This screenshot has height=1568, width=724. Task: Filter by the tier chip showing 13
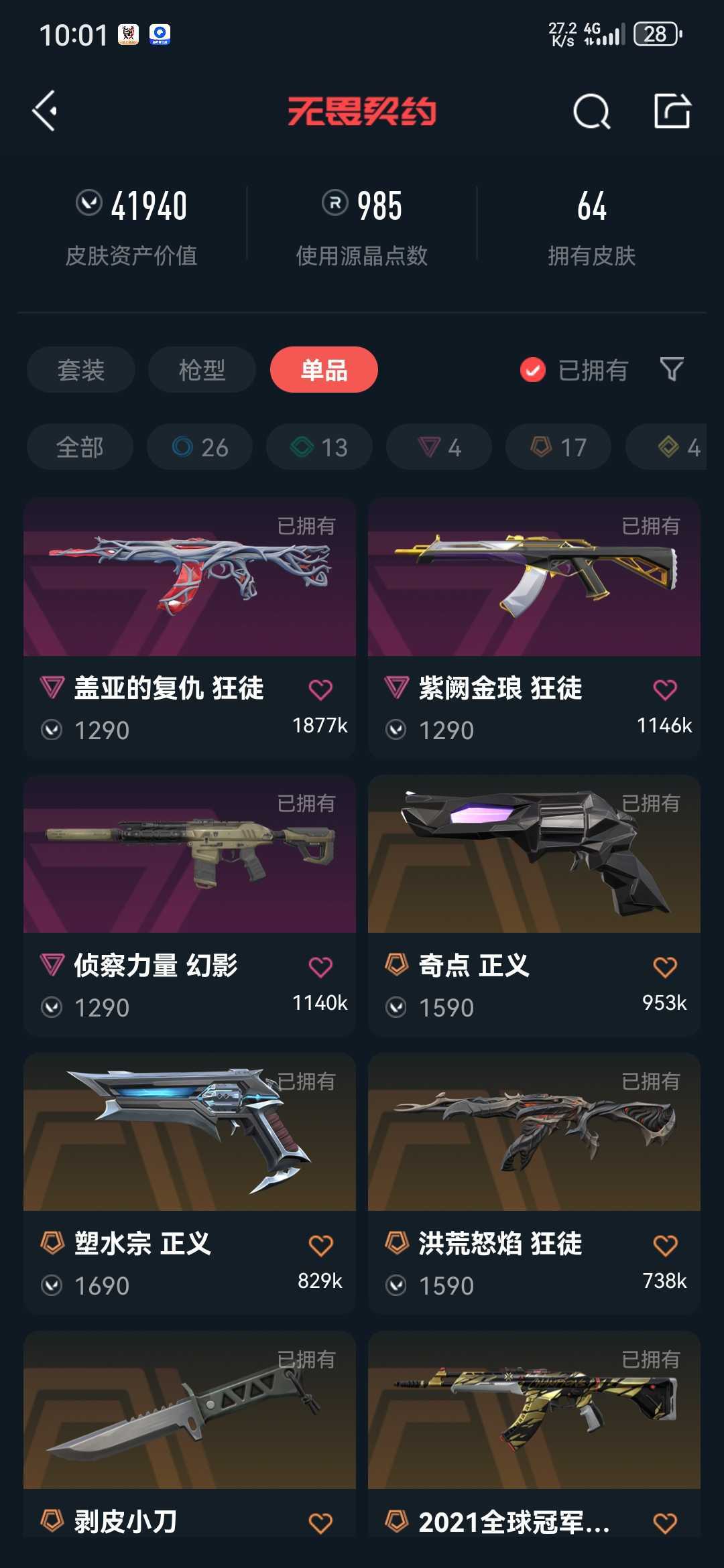[x=319, y=447]
